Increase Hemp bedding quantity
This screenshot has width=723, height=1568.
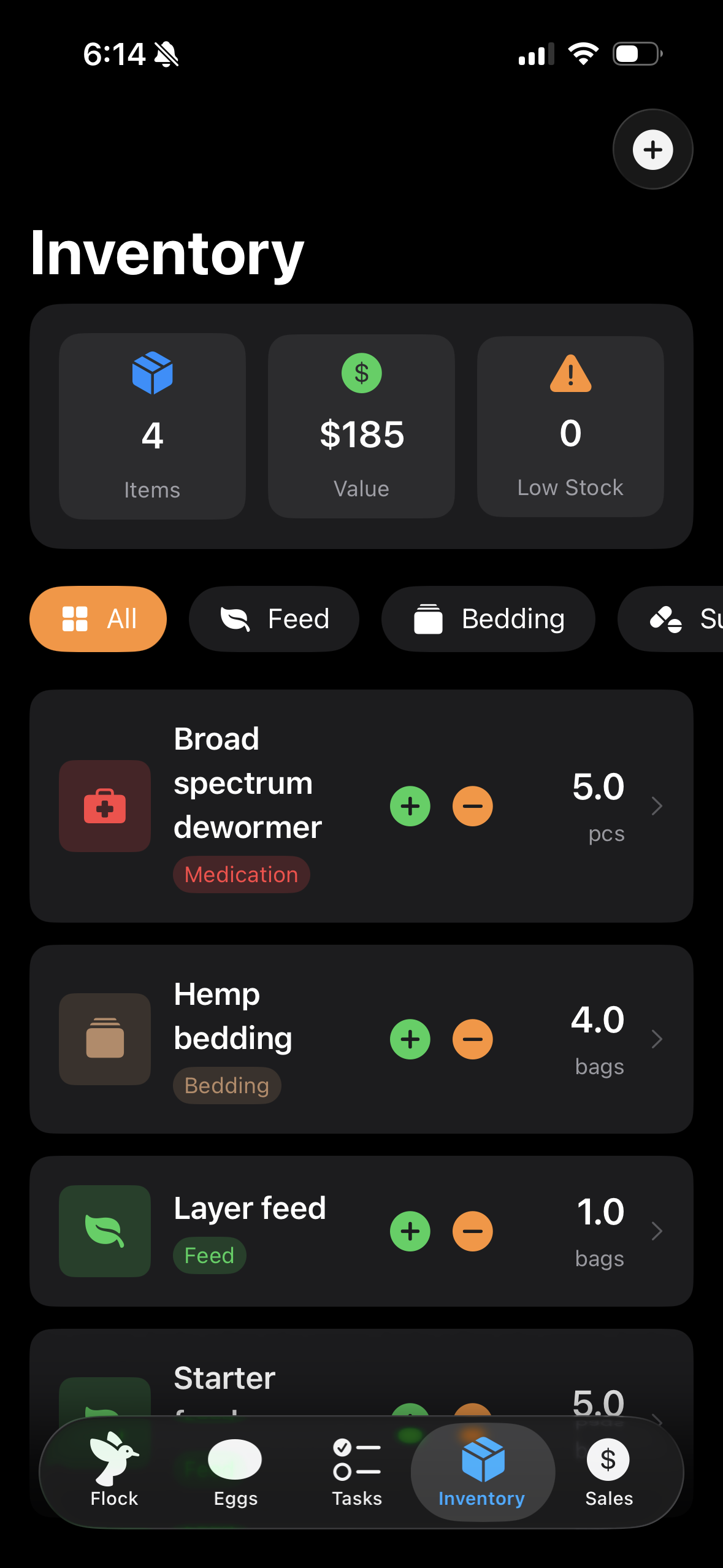click(x=410, y=1039)
